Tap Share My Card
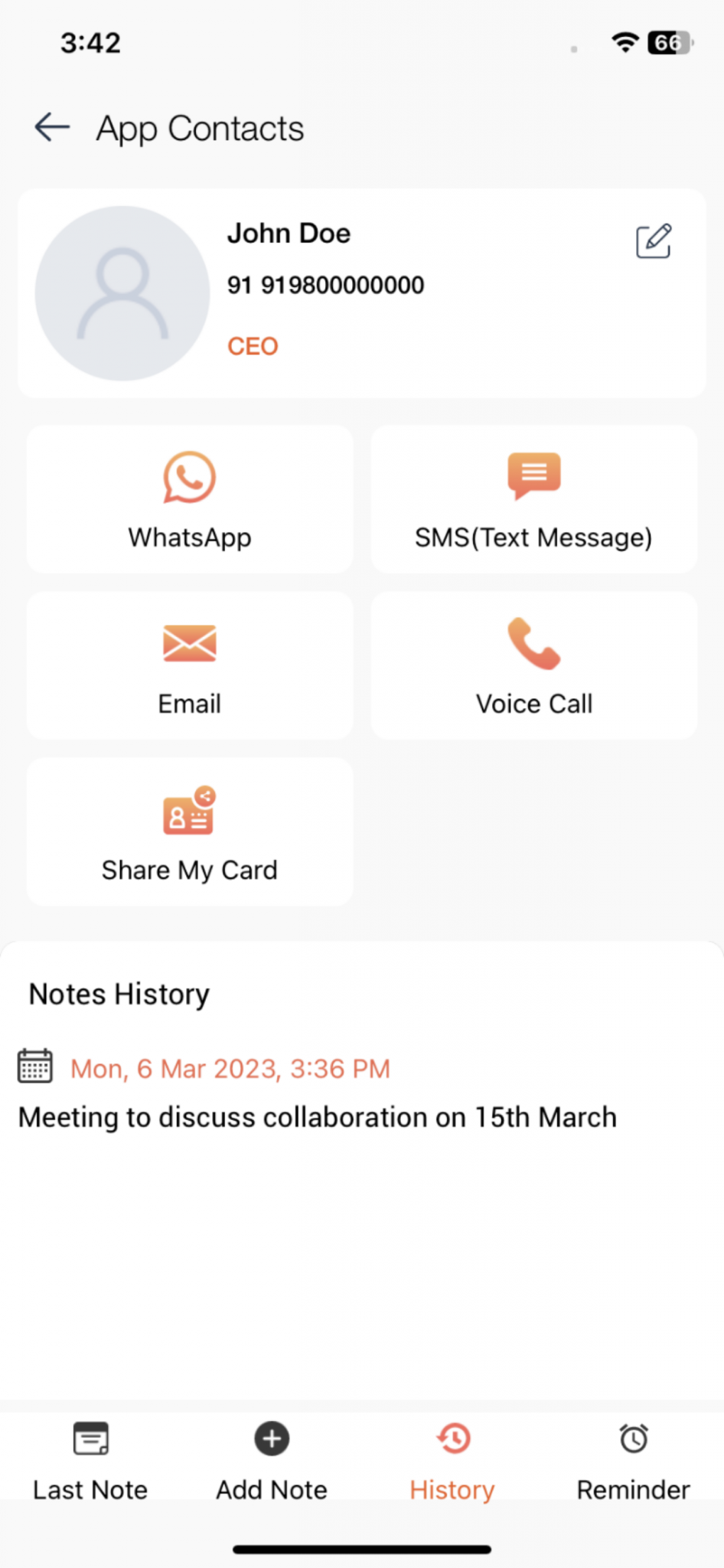The height and width of the screenshot is (1568, 724). point(190,831)
